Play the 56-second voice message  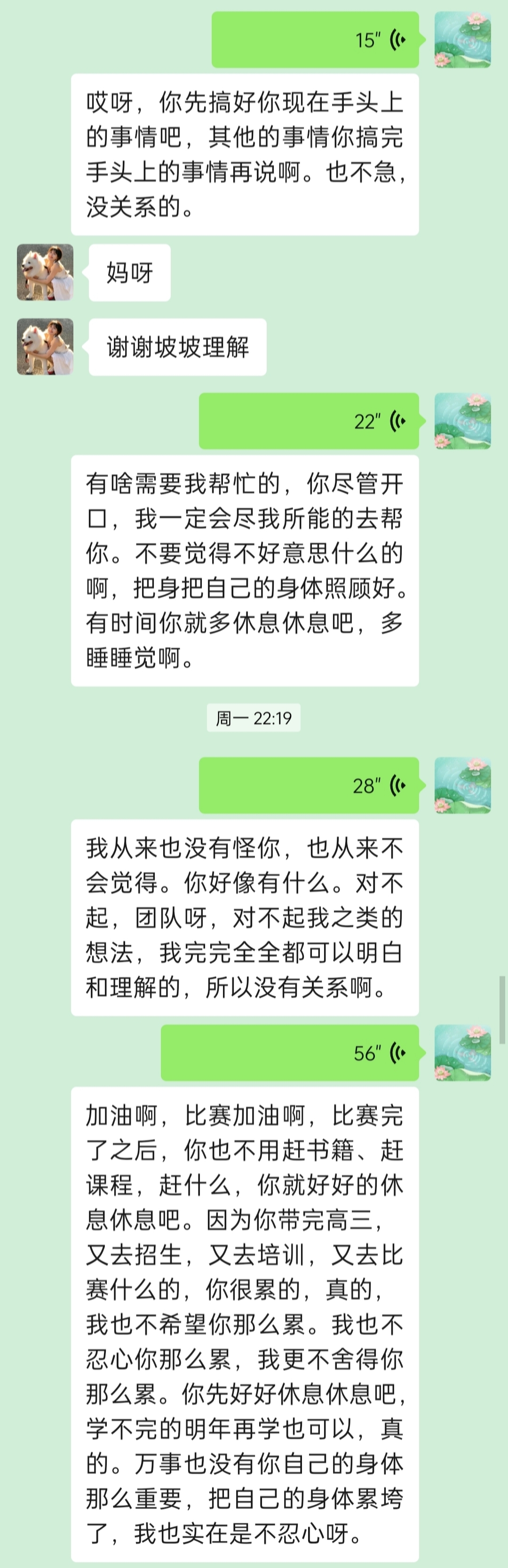tap(290, 1052)
